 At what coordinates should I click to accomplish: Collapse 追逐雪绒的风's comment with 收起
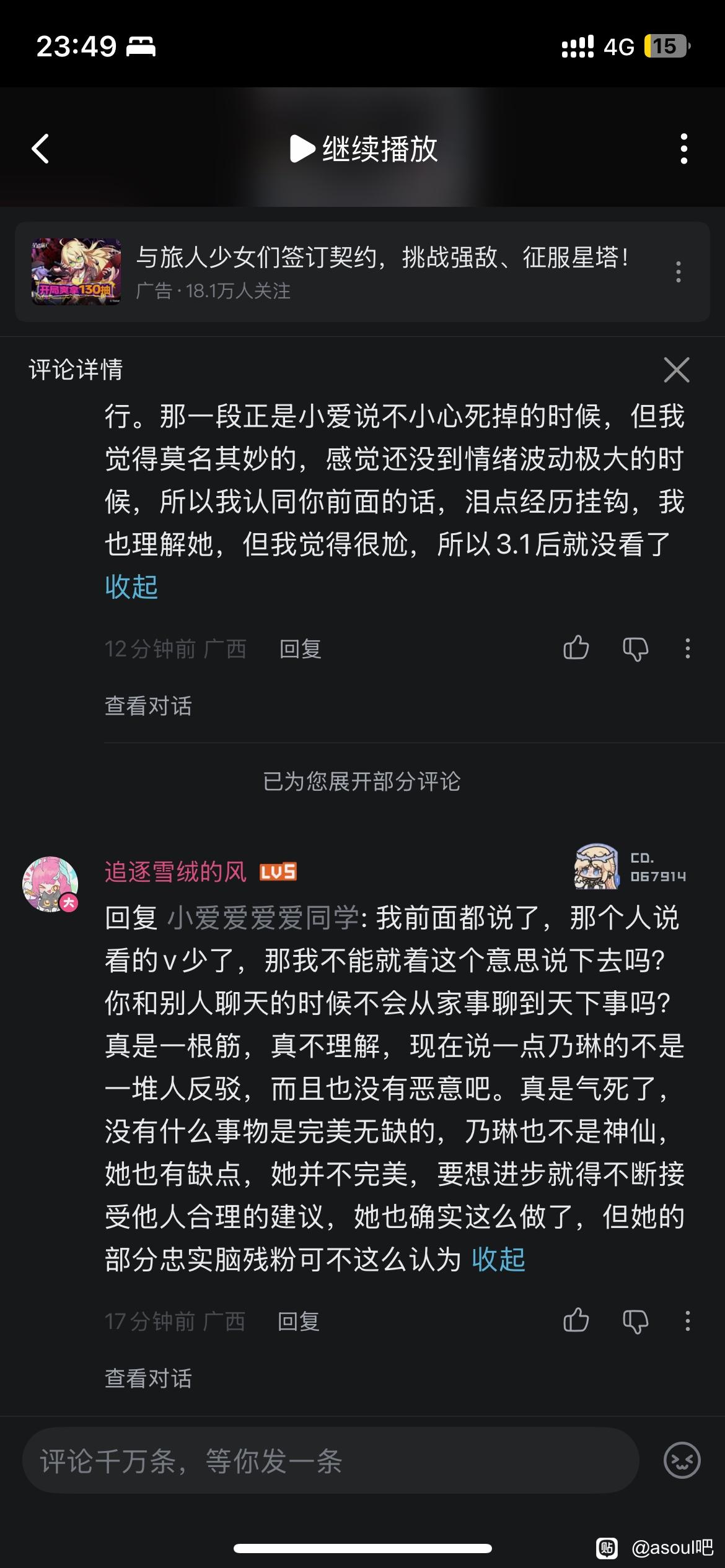pos(498,1259)
